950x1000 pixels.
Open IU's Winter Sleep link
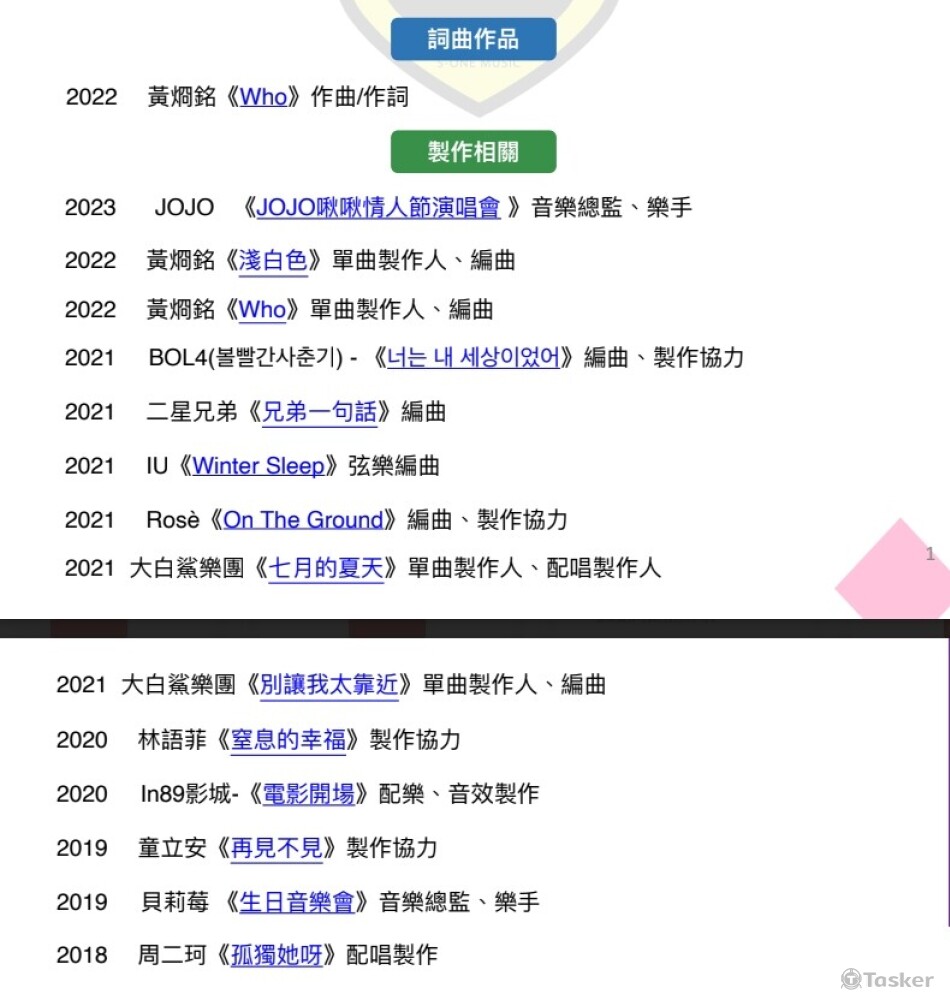(x=258, y=466)
